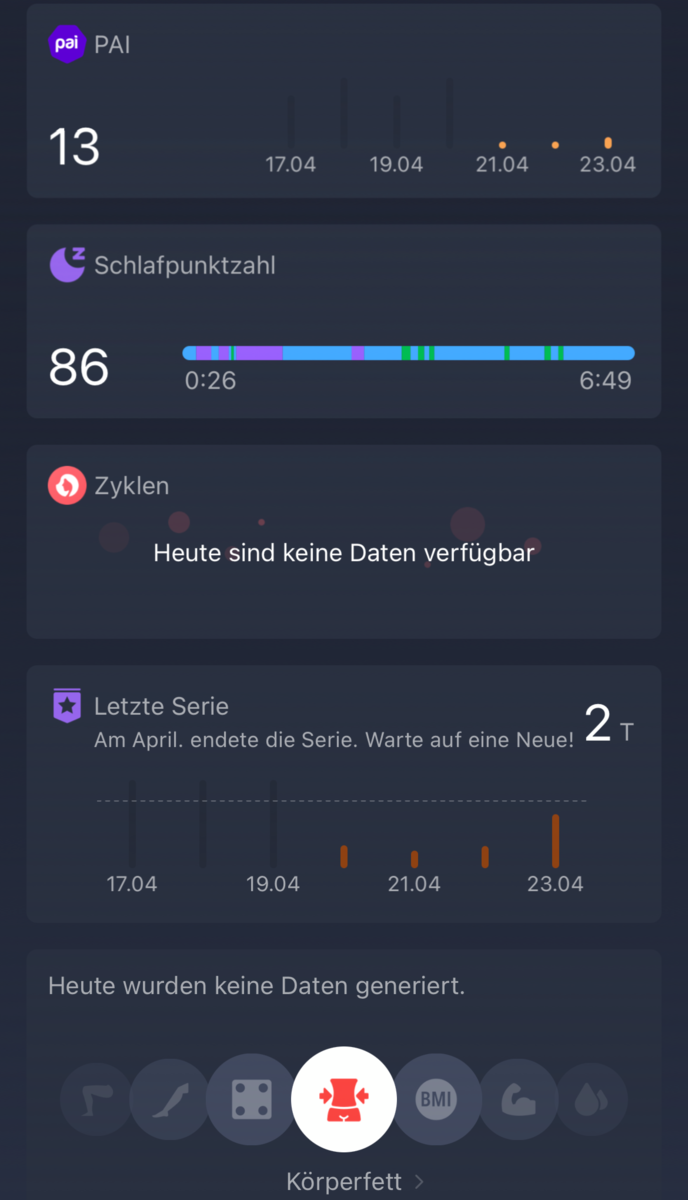Viewport: 688px width, 1200px height.
Task: Open the PAI card
Action: click(x=343, y=100)
